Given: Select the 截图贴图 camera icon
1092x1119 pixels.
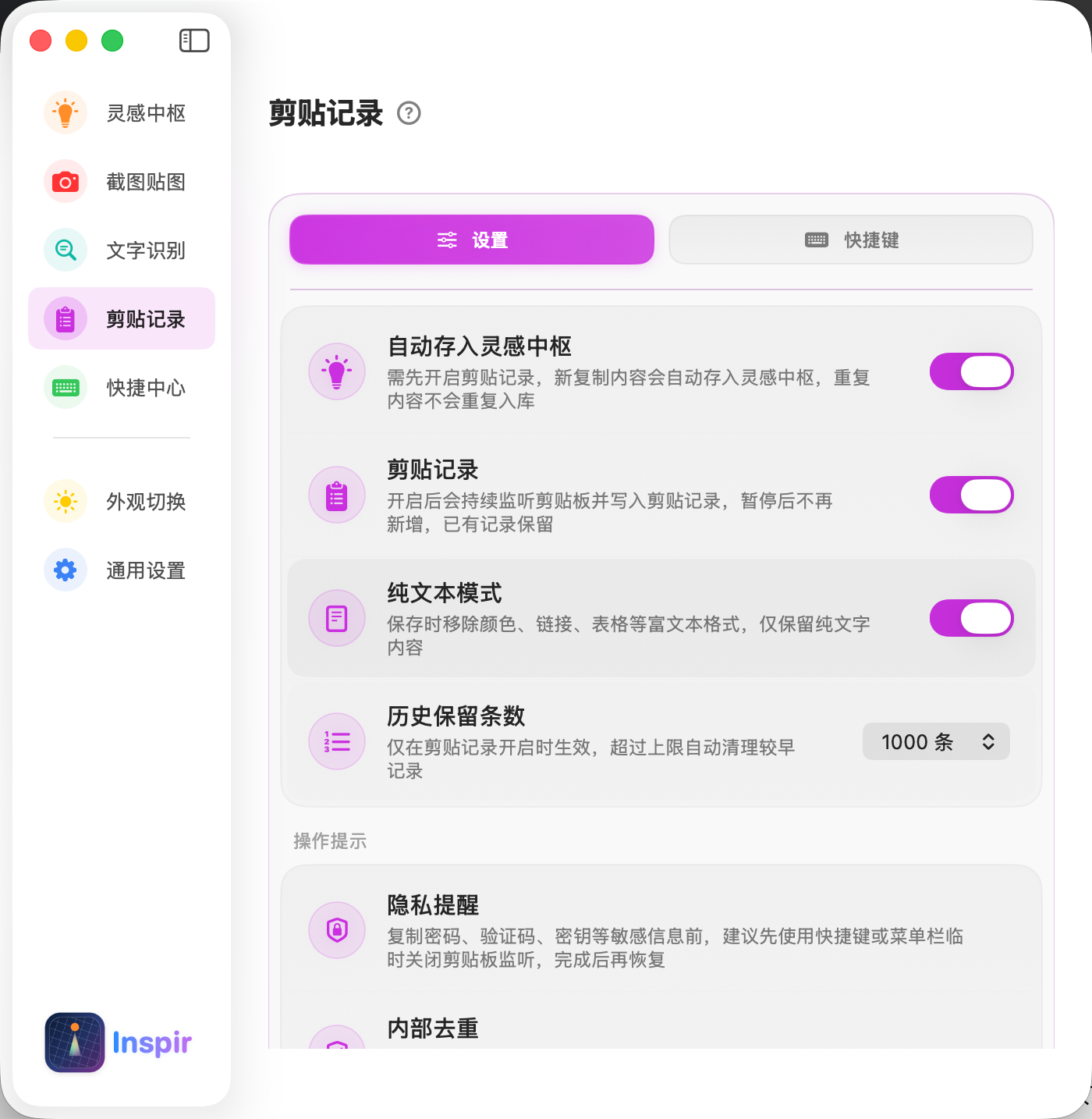Looking at the screenshot, I should [x=66, y=181].
